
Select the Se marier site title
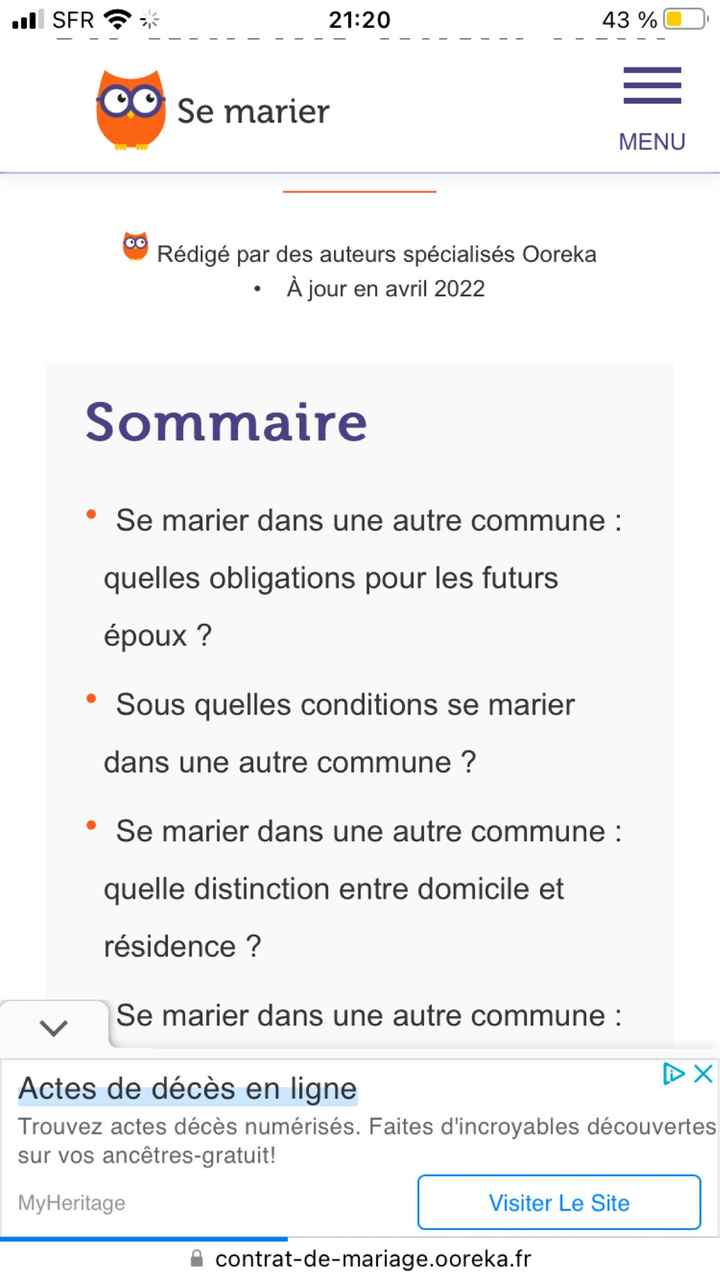click(x=253, y=111)
